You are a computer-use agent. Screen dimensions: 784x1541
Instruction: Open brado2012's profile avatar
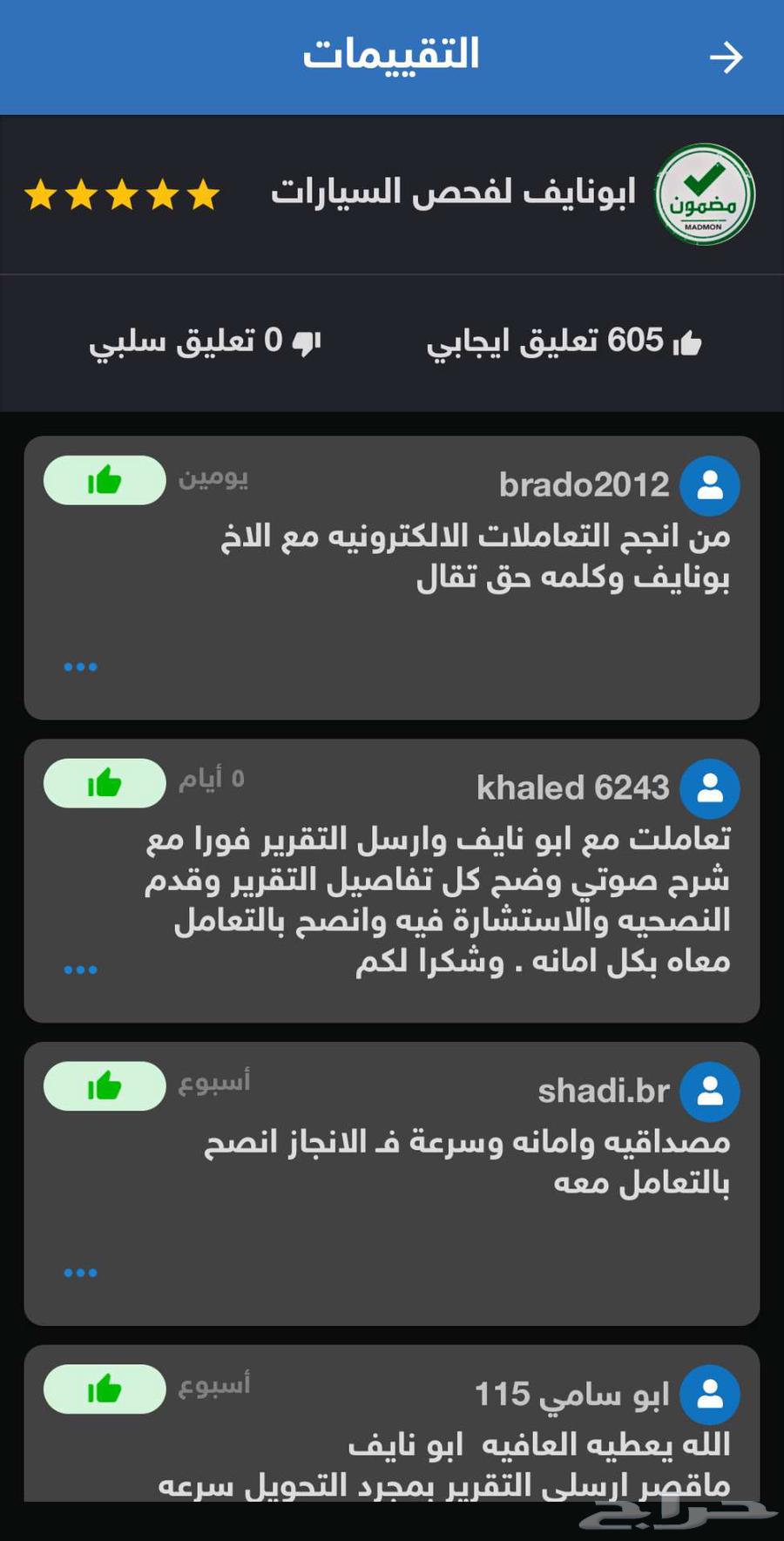coord(710,486)
